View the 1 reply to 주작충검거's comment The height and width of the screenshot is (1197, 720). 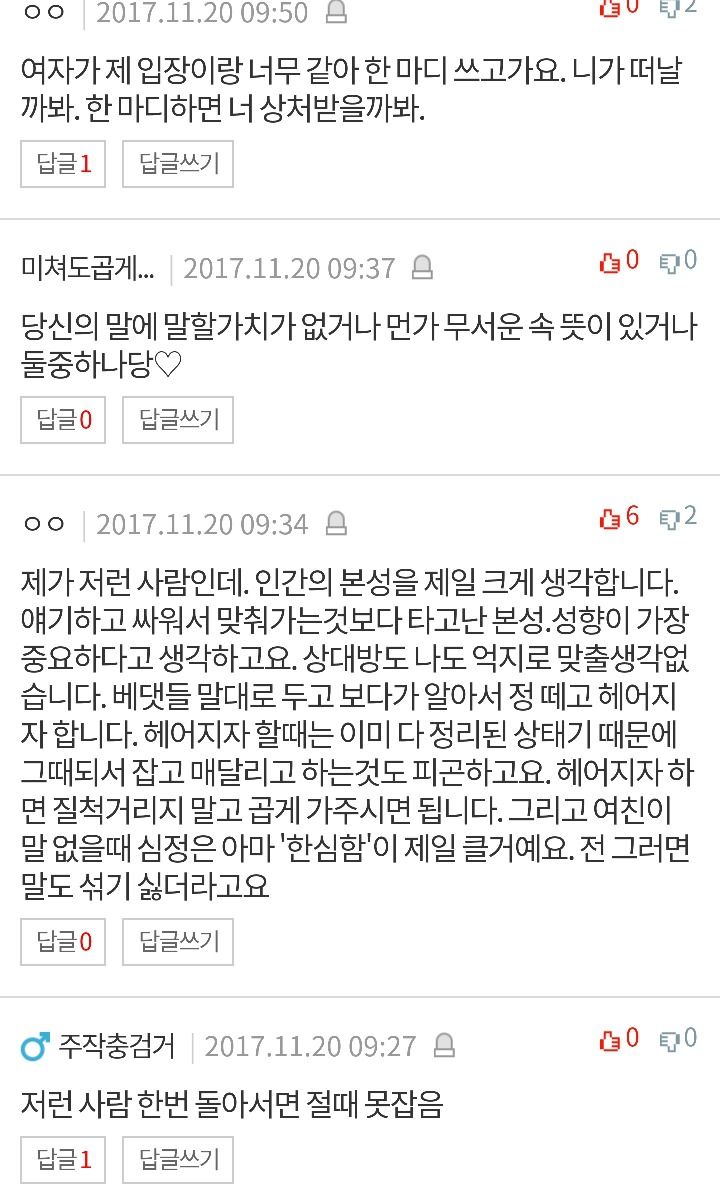tap(64, 1160)
